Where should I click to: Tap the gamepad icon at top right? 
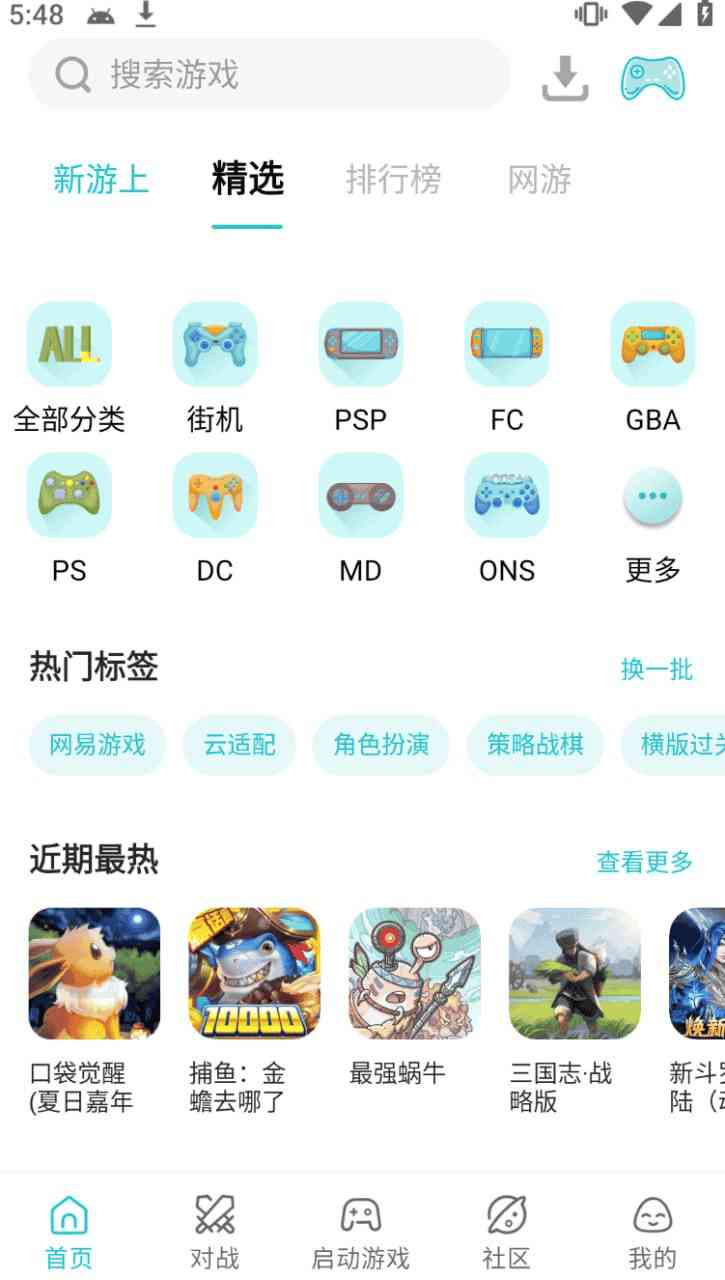click(x=652, y=77)
